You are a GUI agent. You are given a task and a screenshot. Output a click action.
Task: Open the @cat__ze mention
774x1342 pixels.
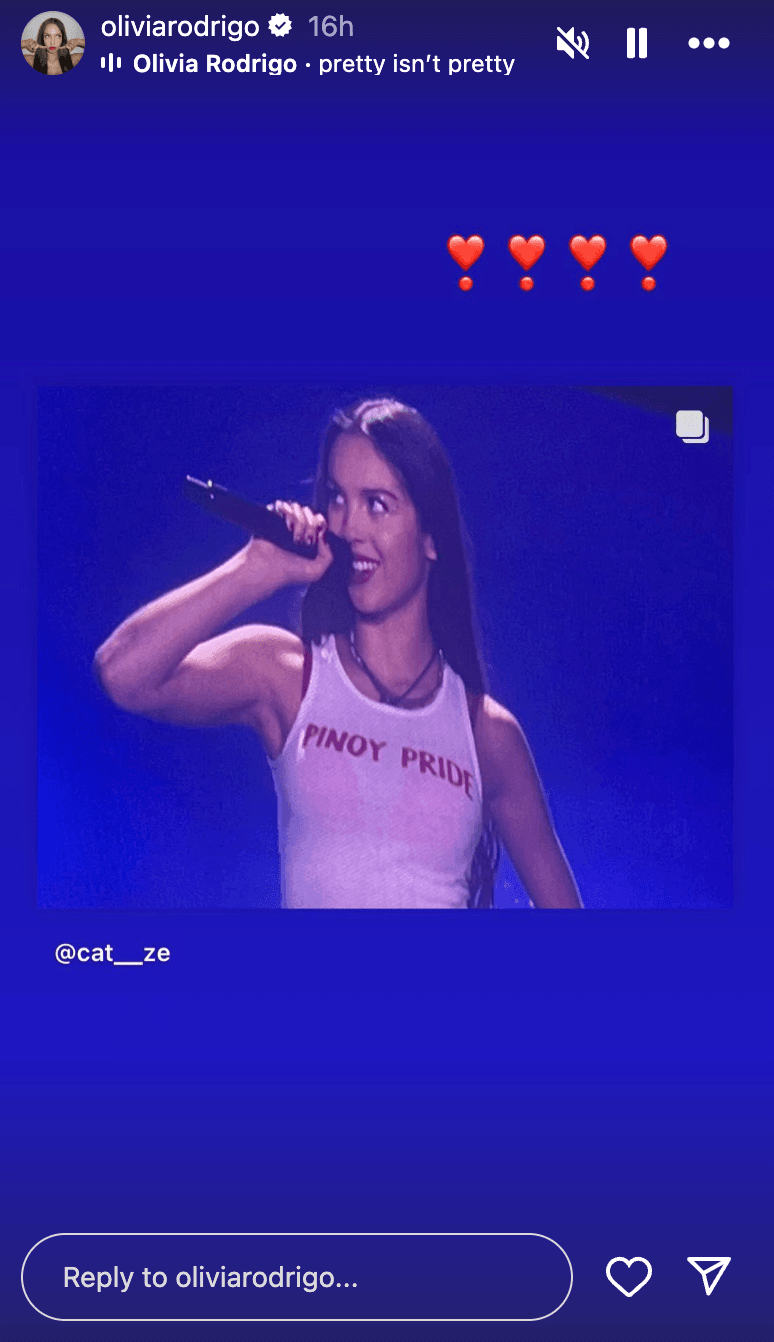click(112, 953)
